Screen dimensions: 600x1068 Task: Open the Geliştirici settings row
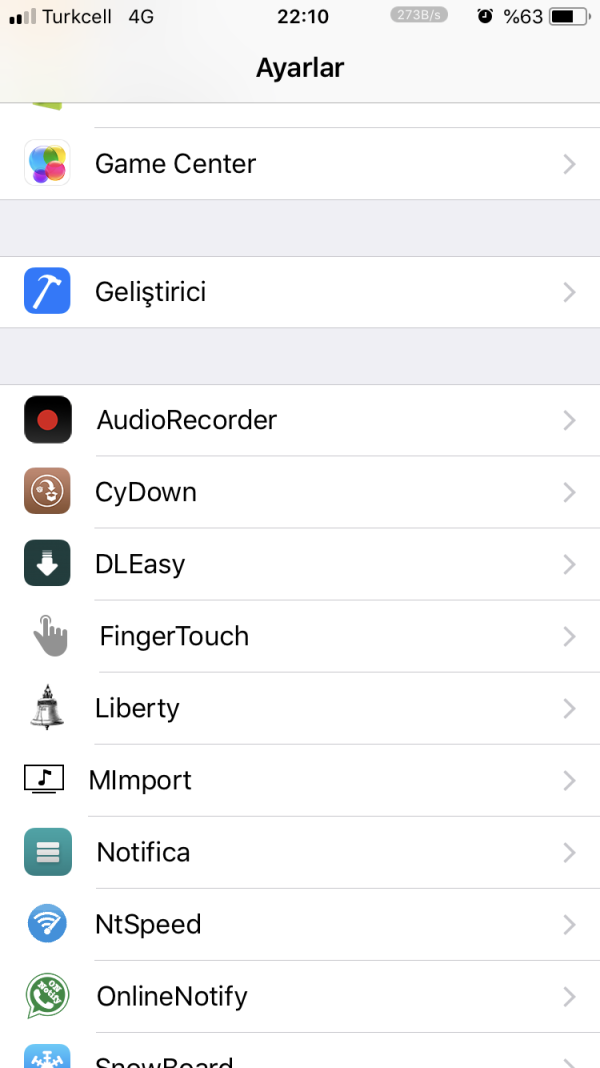pyautogui.click(x=300, y=292)
